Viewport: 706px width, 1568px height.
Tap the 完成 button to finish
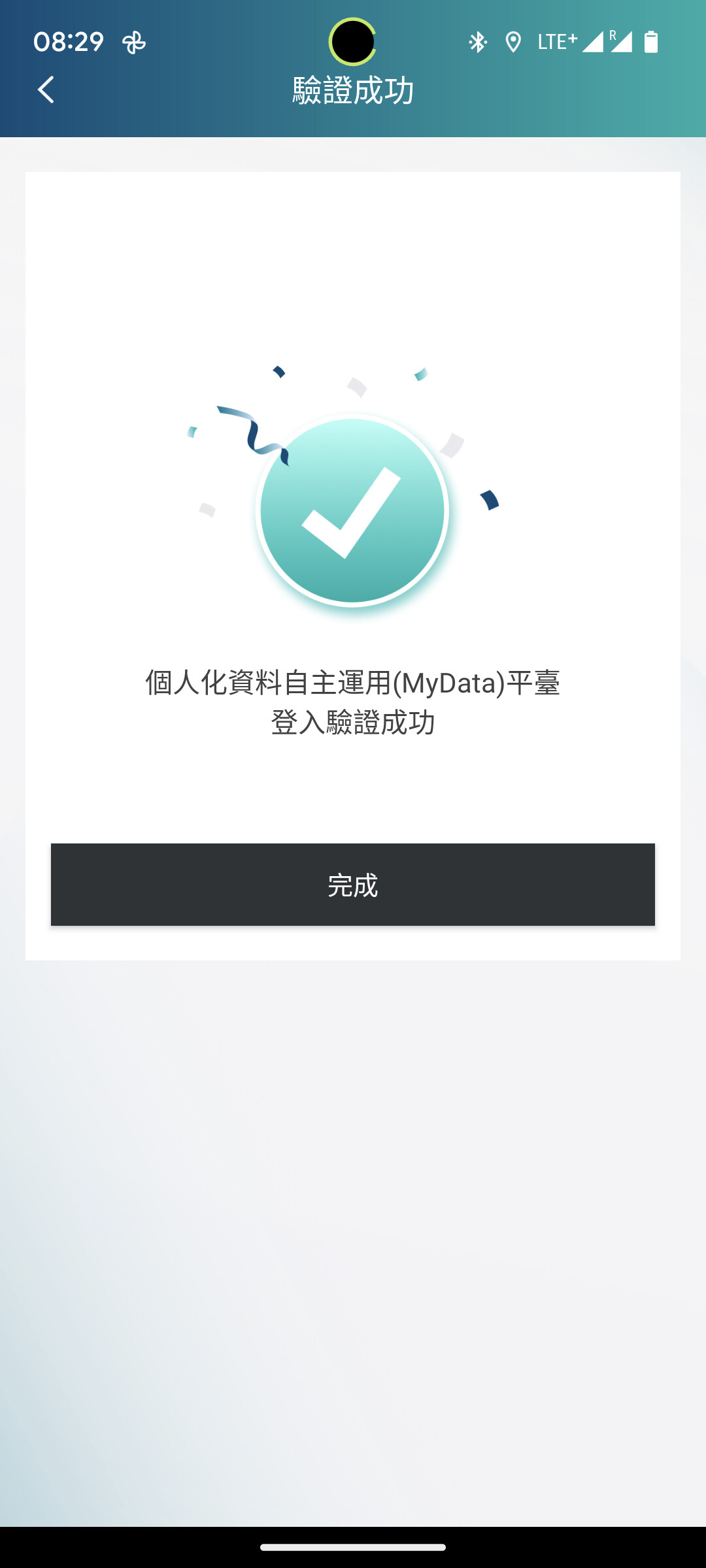pos(353,885)
